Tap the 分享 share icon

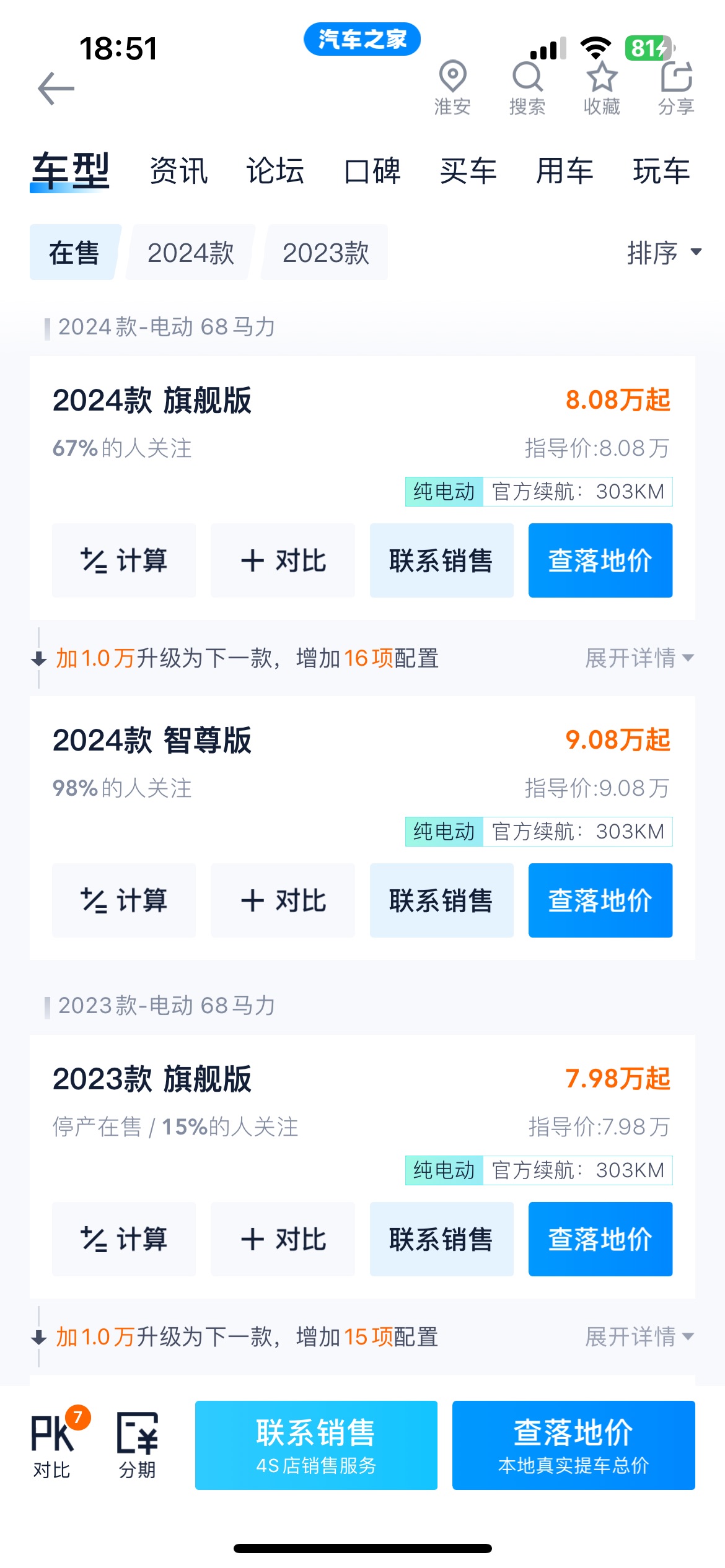click(676, 88)
